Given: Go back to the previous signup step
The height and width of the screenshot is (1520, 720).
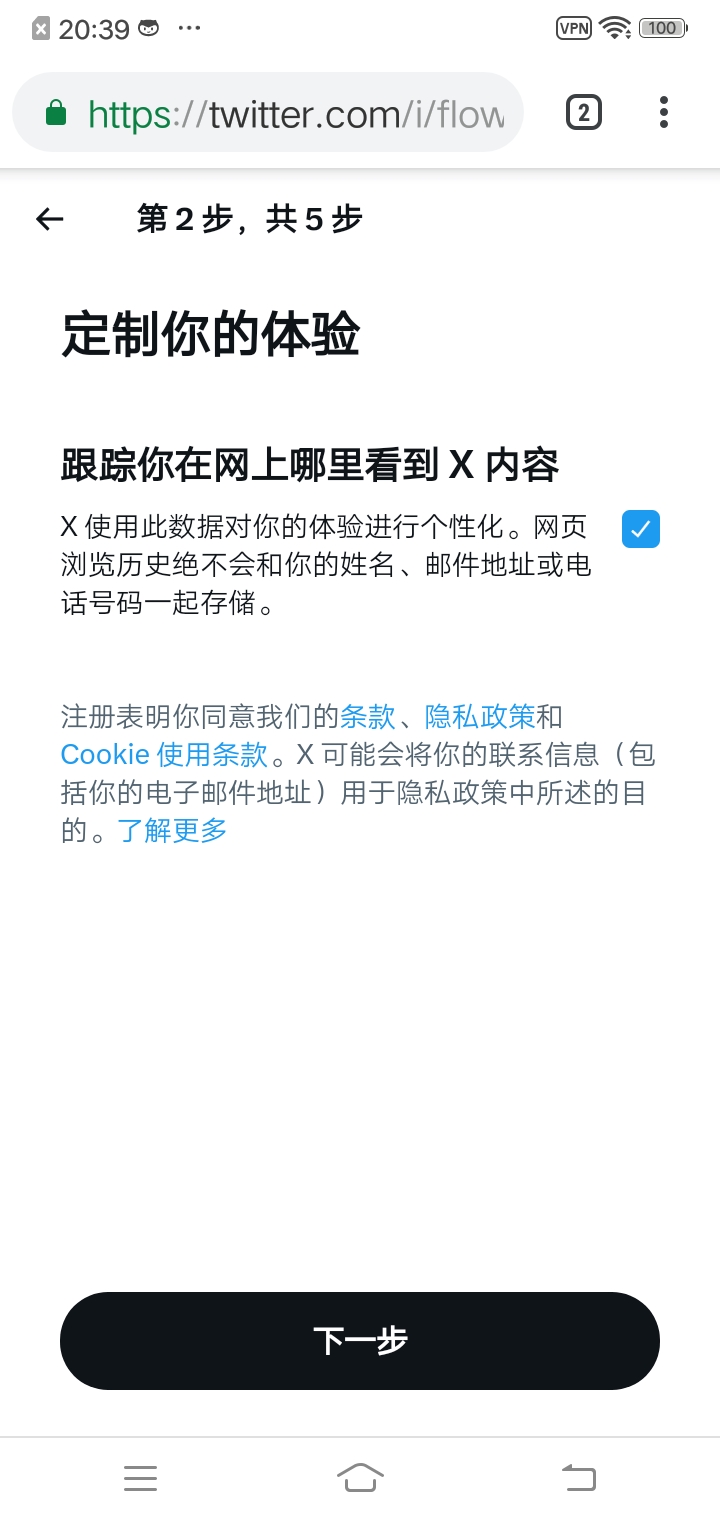Looking at the screenshot, I should (50, 219).
